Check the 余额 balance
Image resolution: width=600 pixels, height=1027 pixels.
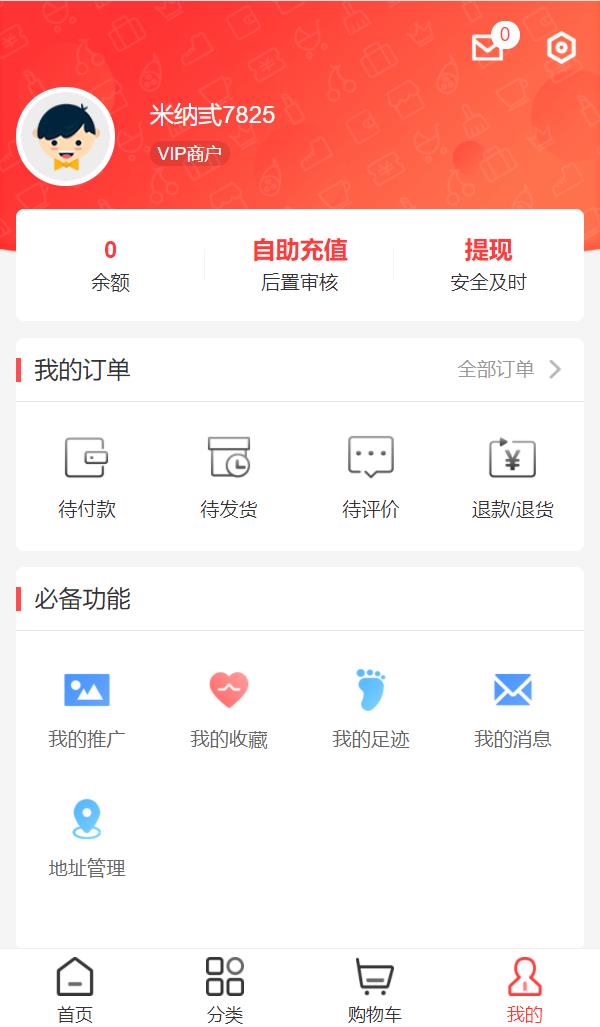[x=110, y=264]
